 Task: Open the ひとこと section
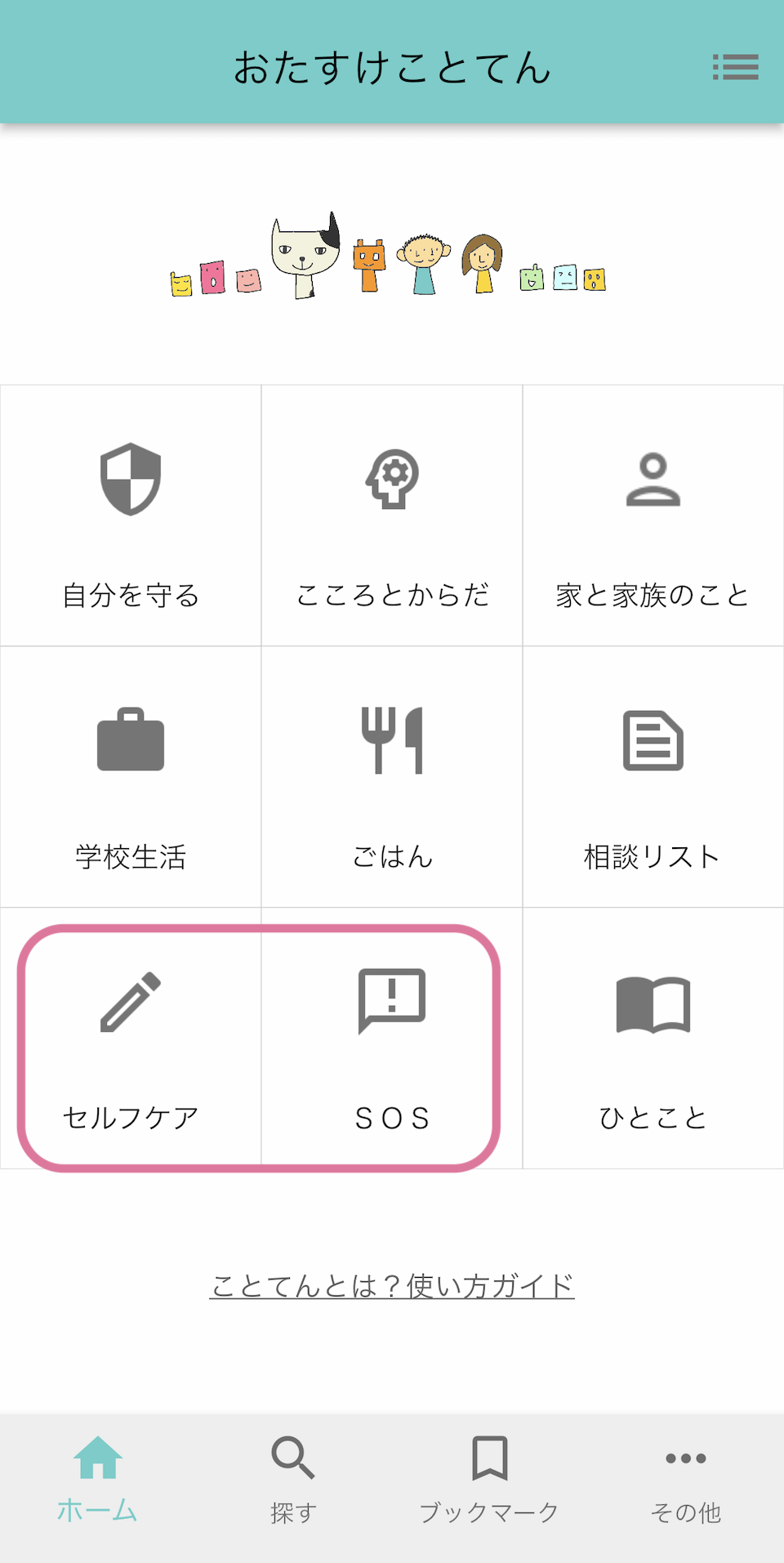653,1039
